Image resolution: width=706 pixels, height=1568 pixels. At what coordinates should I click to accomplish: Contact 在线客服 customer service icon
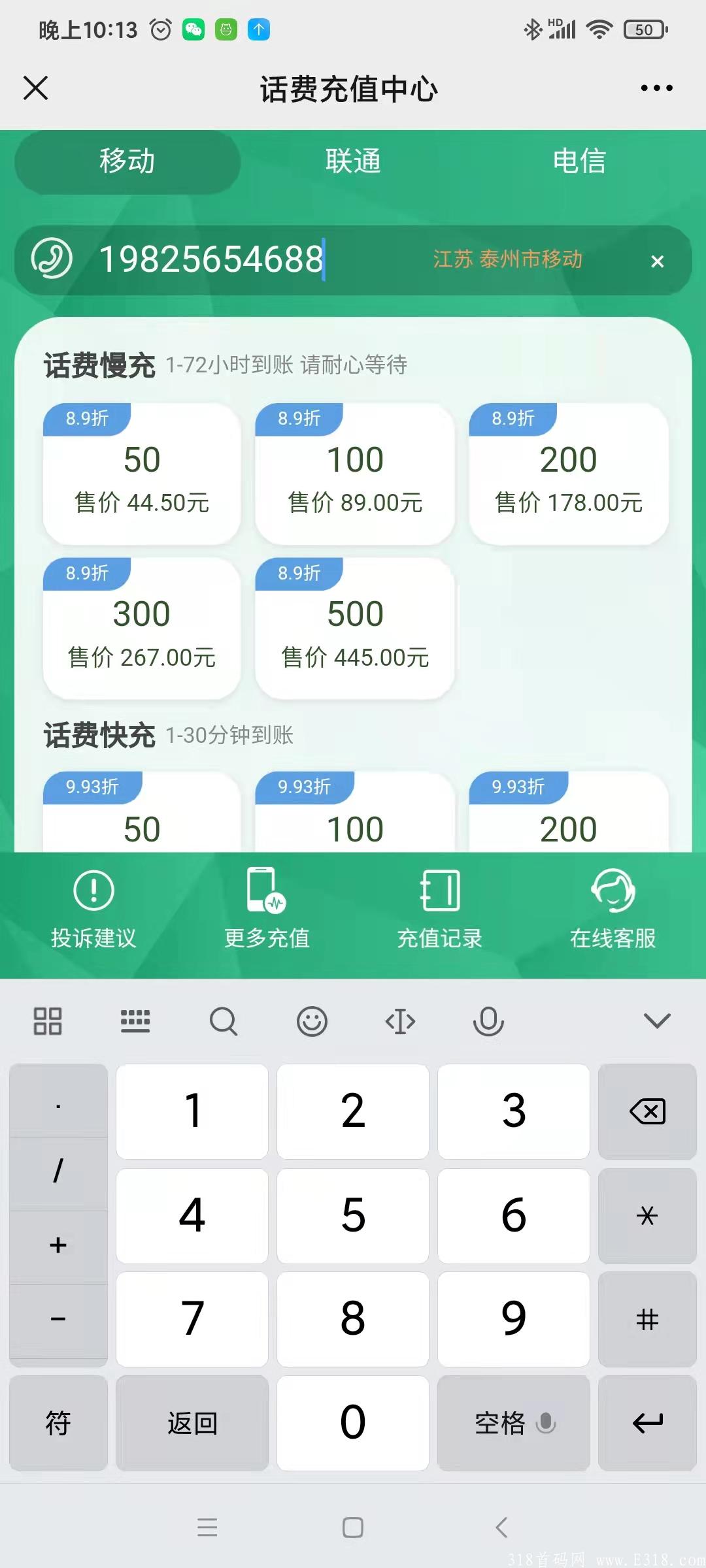[x=613, y=908]
